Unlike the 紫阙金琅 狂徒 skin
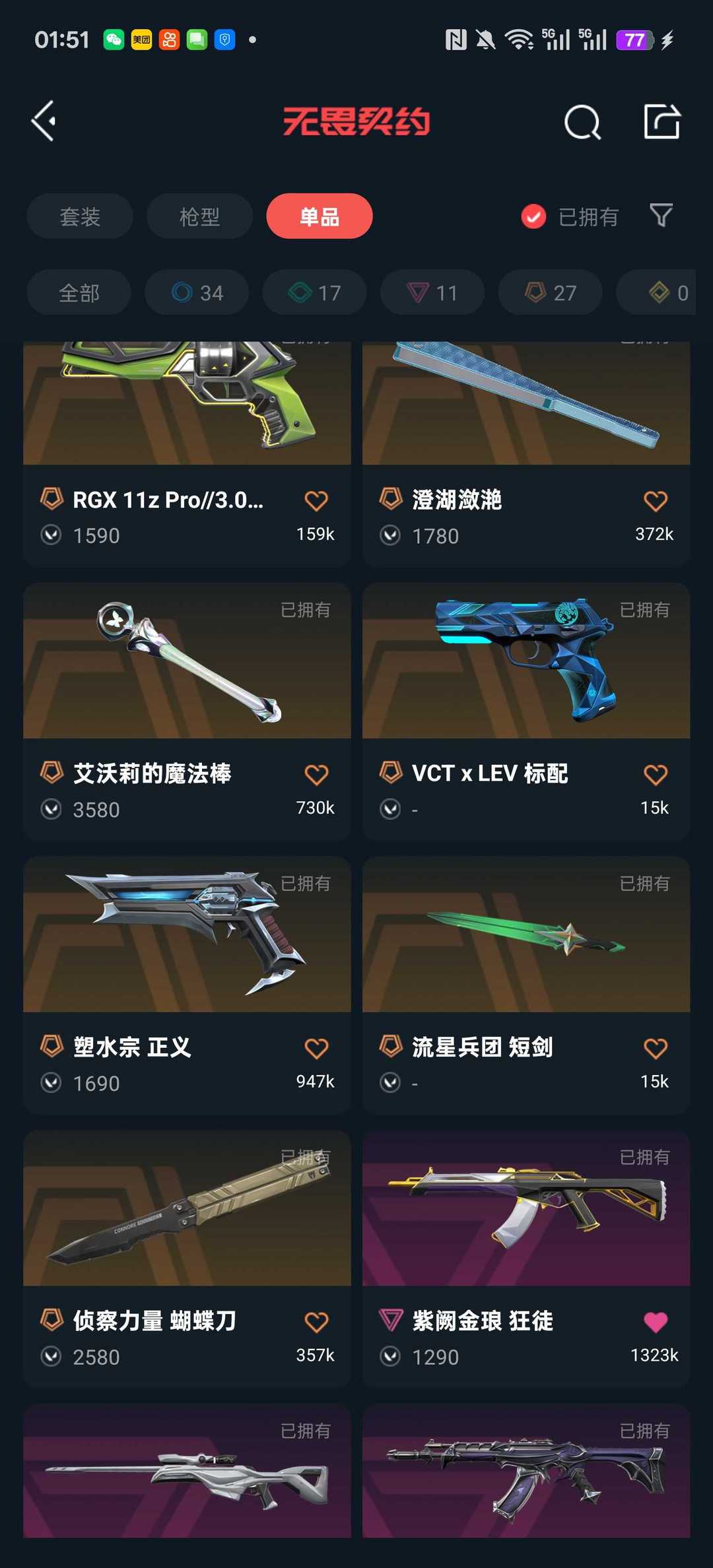Screen dimensions: 713x1568 [655, 1322]
